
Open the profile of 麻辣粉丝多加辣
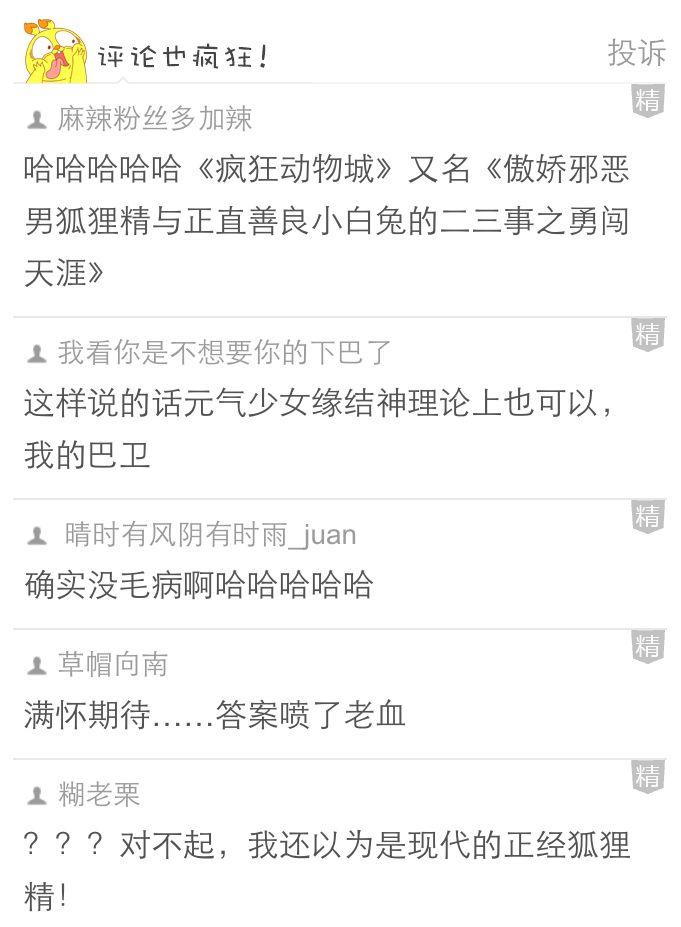pos(155,120)
